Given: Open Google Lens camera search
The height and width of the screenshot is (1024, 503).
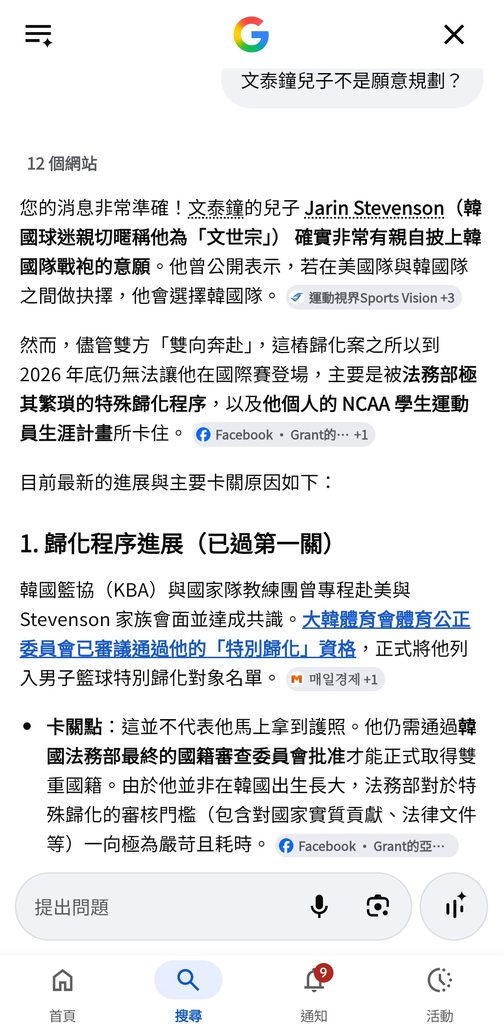Looking at the screenshot, I should click(x=378, y=906).
